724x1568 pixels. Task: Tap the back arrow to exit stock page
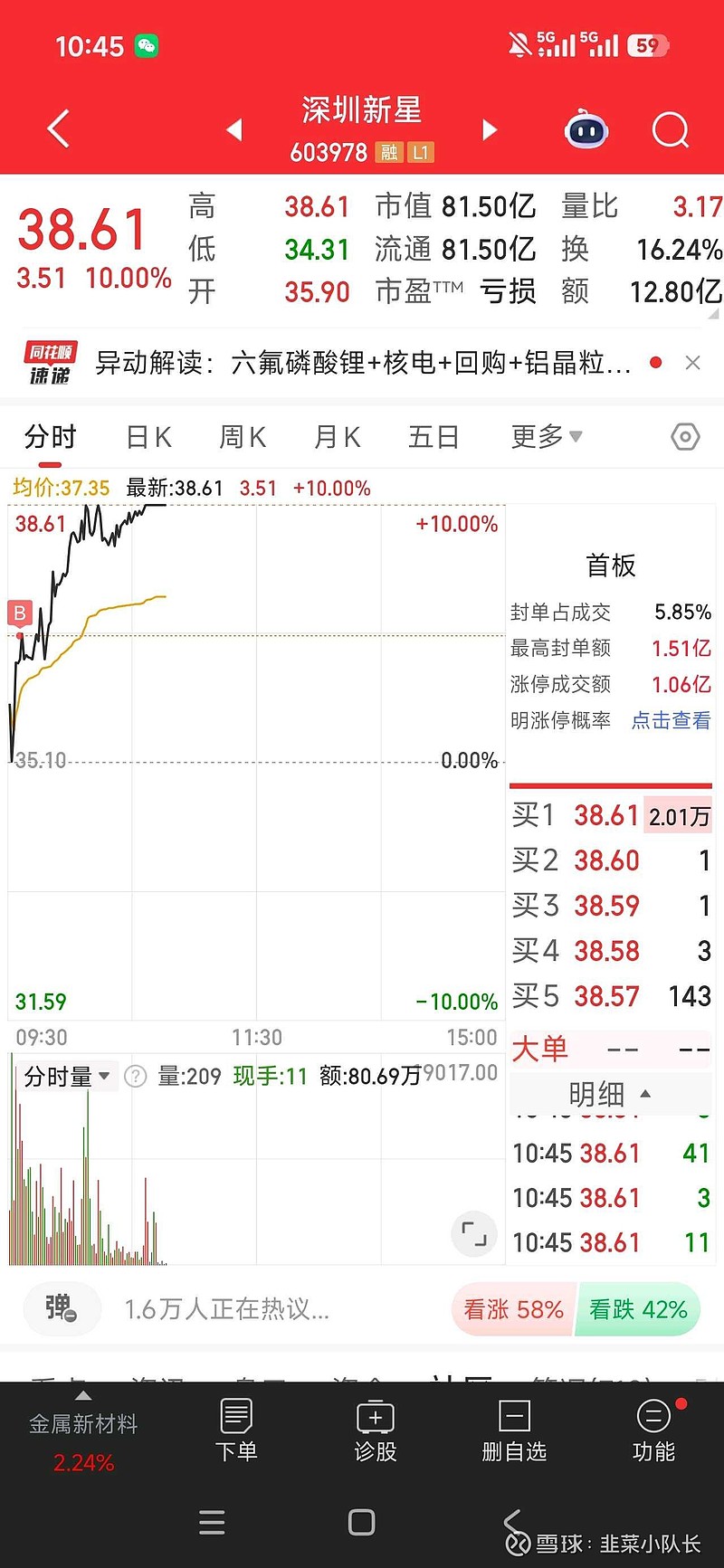click(56, 129)
